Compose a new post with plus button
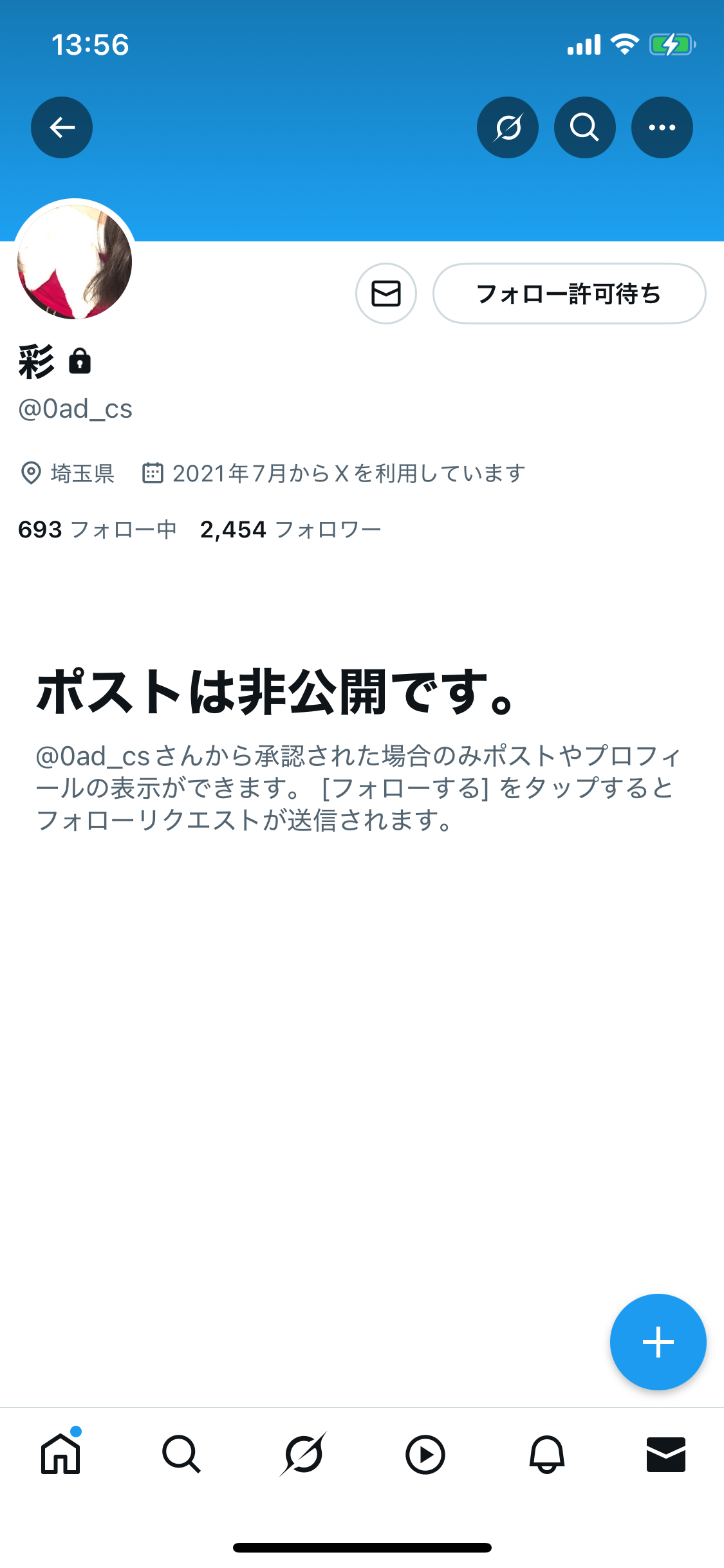 pyautogui.click(x=658, y=1342)
